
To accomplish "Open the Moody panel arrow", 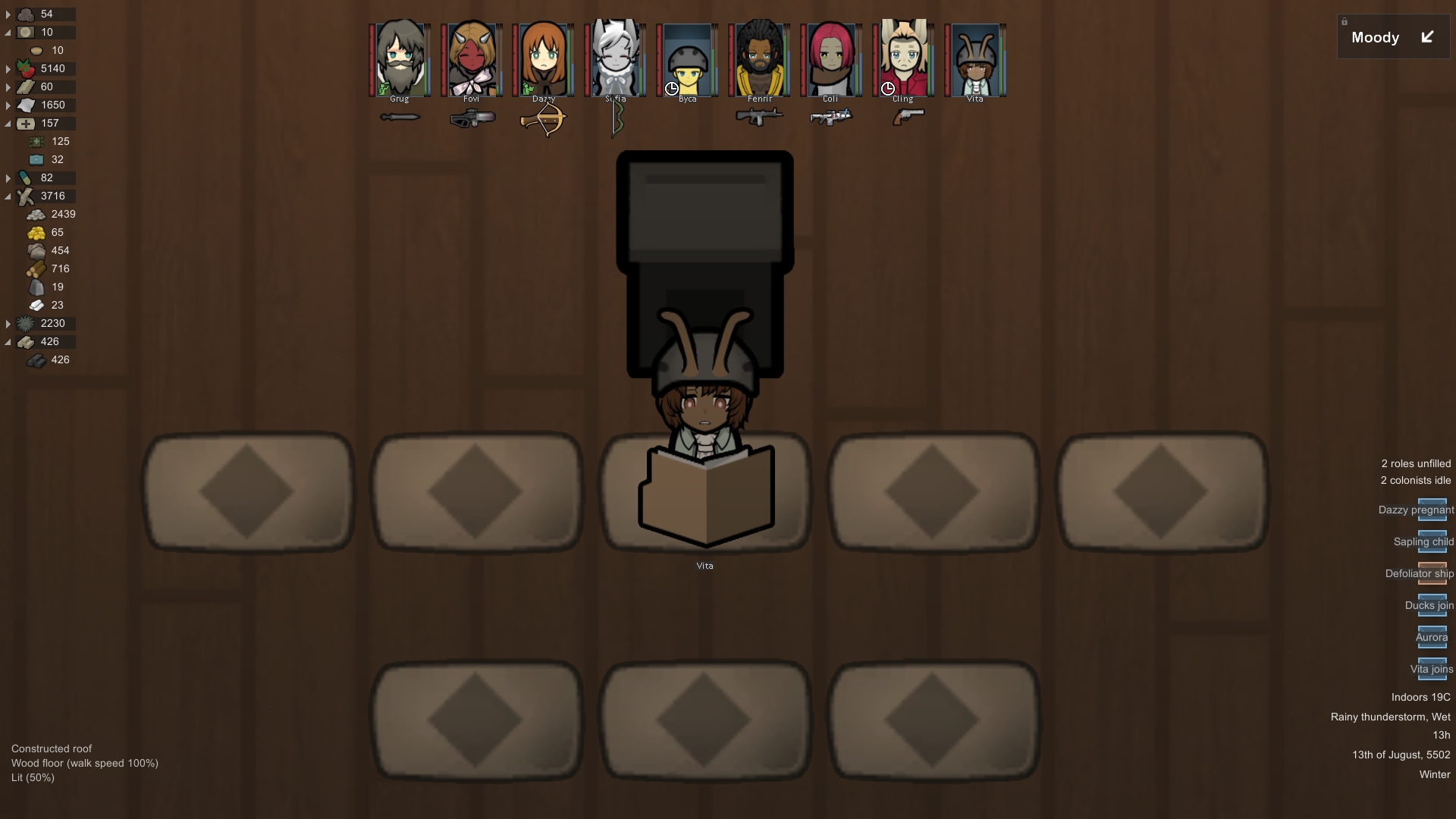I will (1427, 37).
